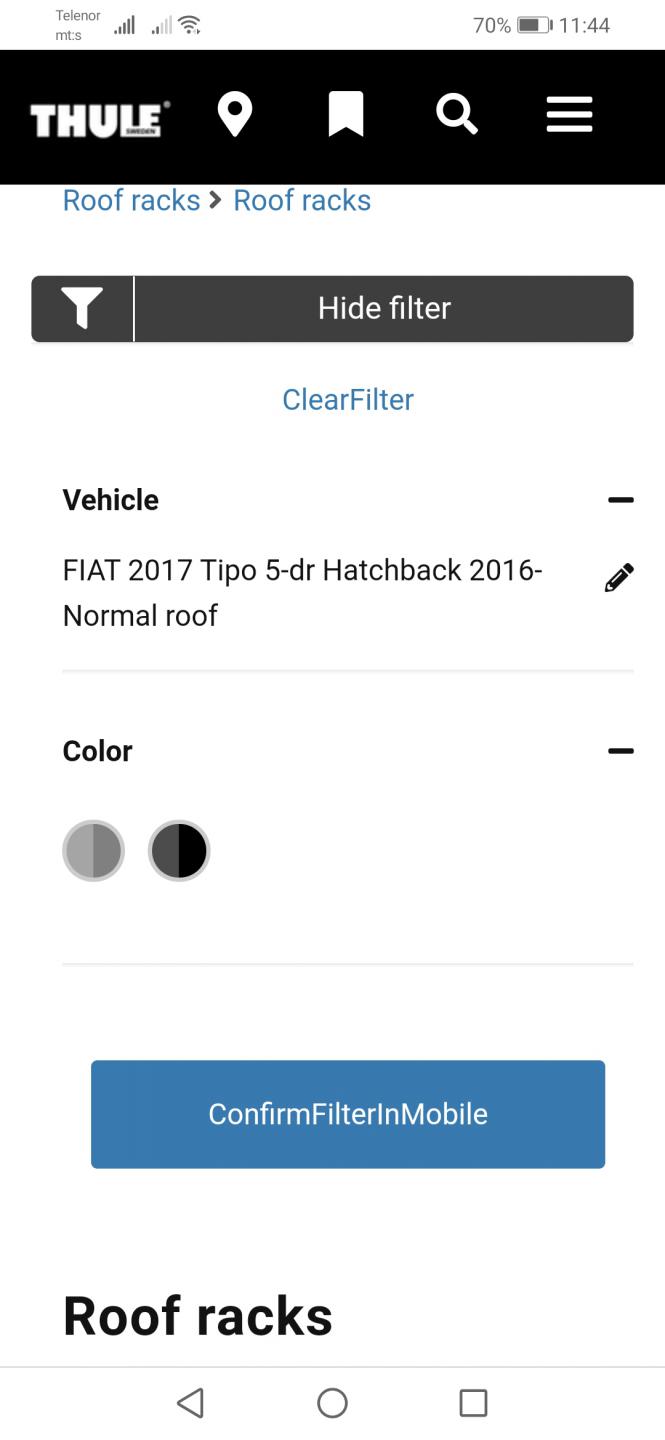Go back with system back button
This screenshot has height=1440, width=665.
(190, 1403)
